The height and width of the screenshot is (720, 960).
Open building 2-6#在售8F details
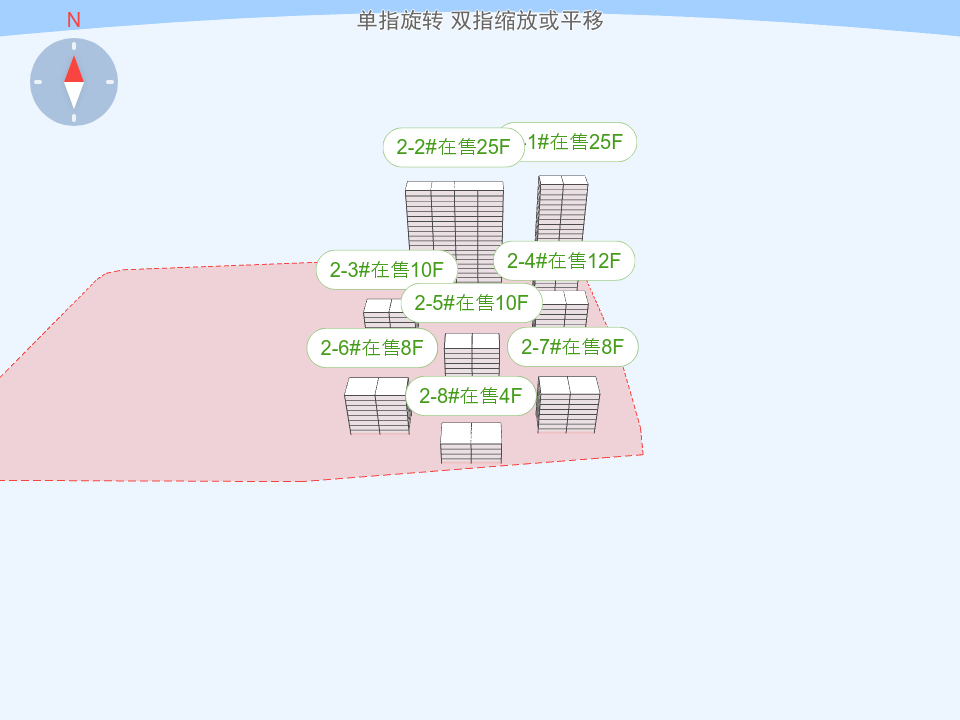[x=372, y=348]
